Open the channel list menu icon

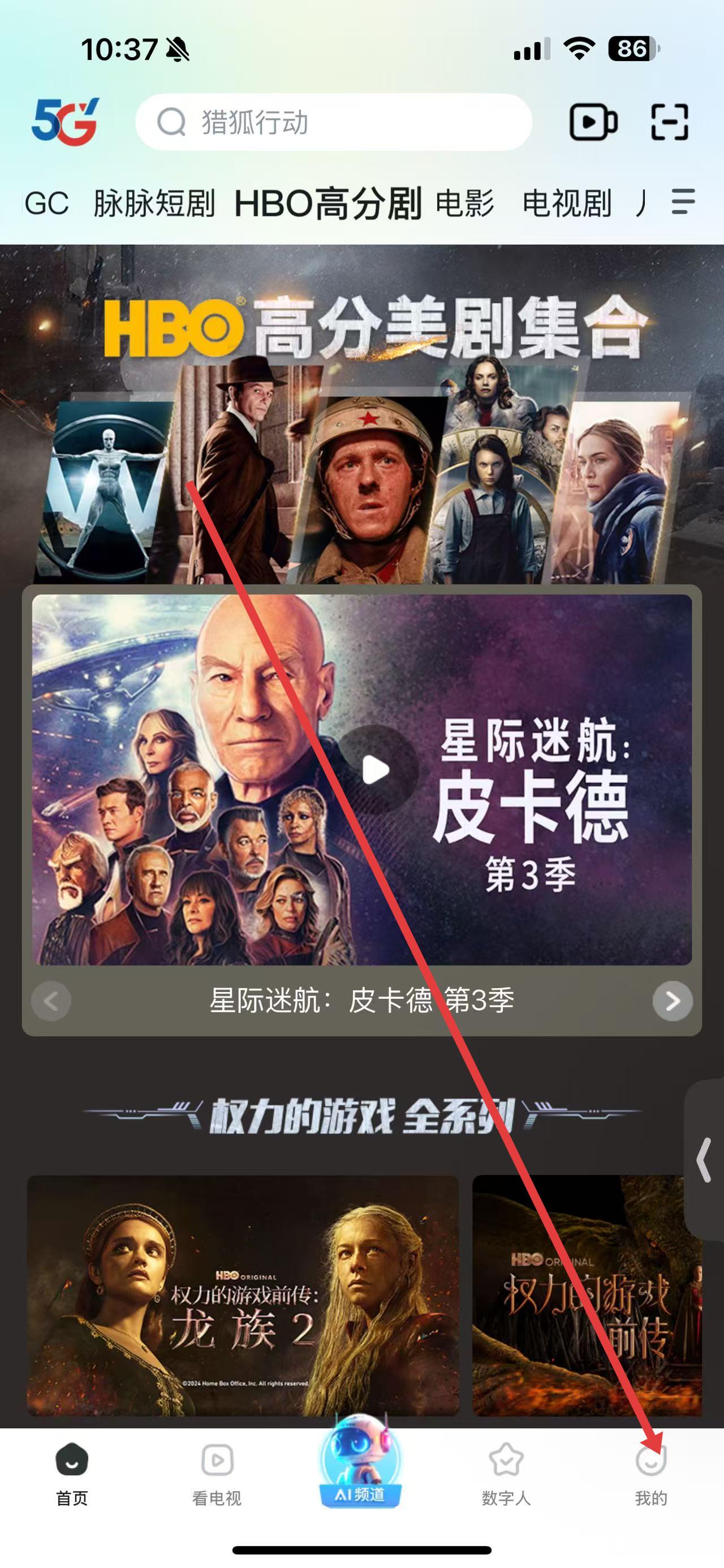683,201
